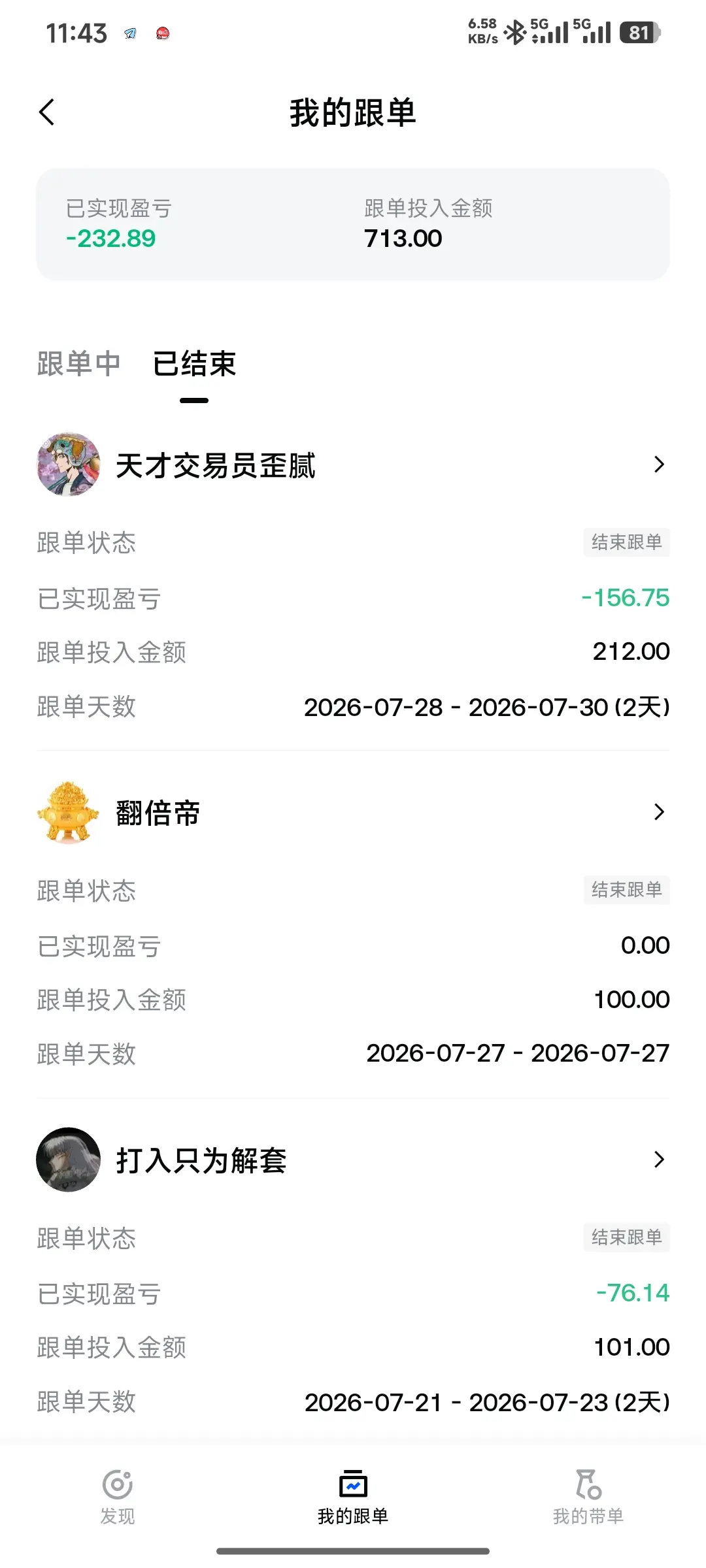Go to the 发现 tab
The width and height of the screenshot is (706, 1568).
(x=118, y=1497)
